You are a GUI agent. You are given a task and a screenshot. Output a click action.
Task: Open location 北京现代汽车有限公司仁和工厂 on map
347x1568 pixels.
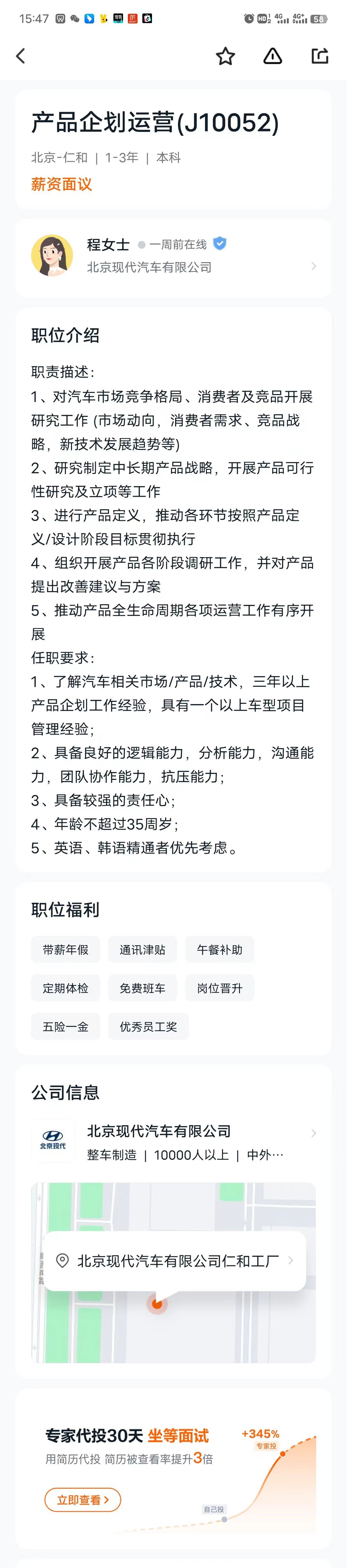pos(174,1261)
